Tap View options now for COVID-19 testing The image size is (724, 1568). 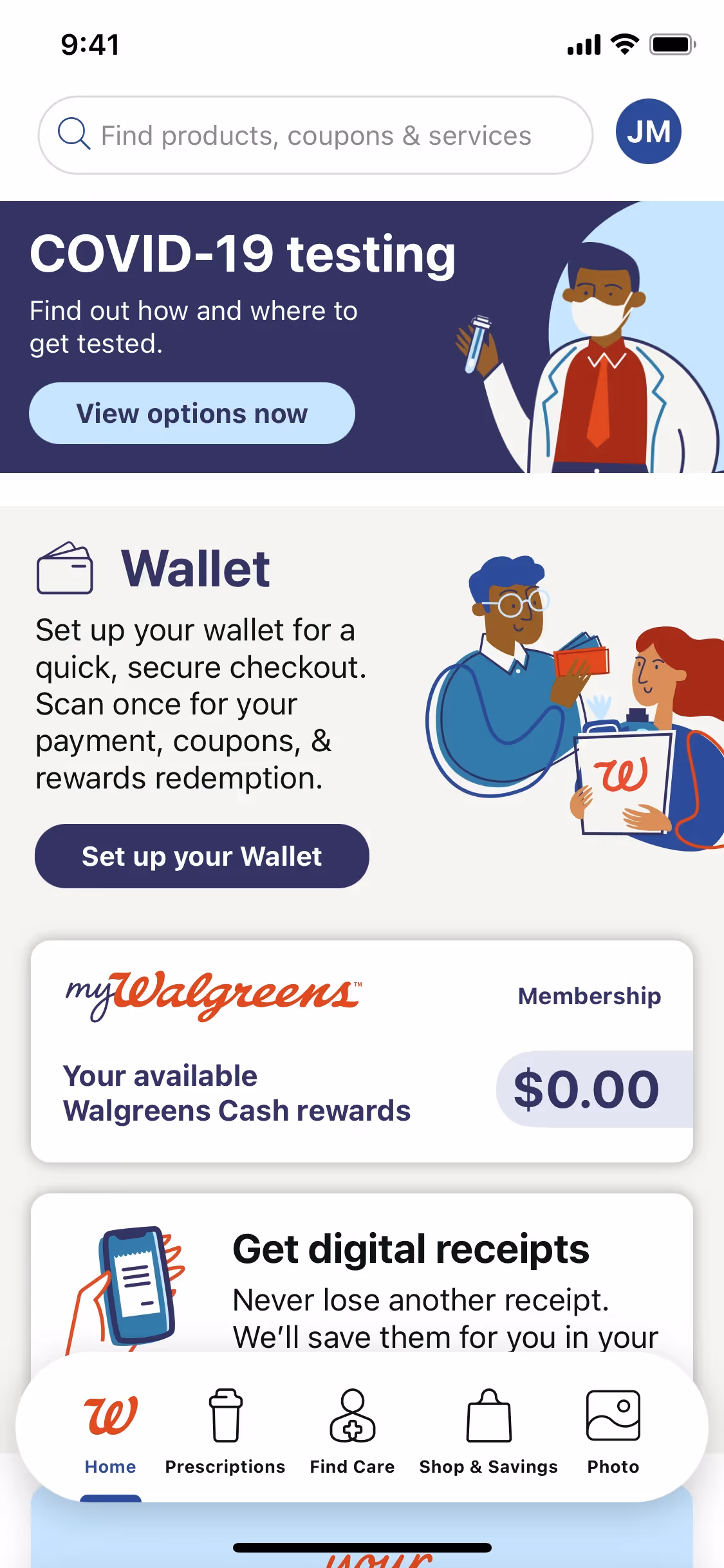192,413
